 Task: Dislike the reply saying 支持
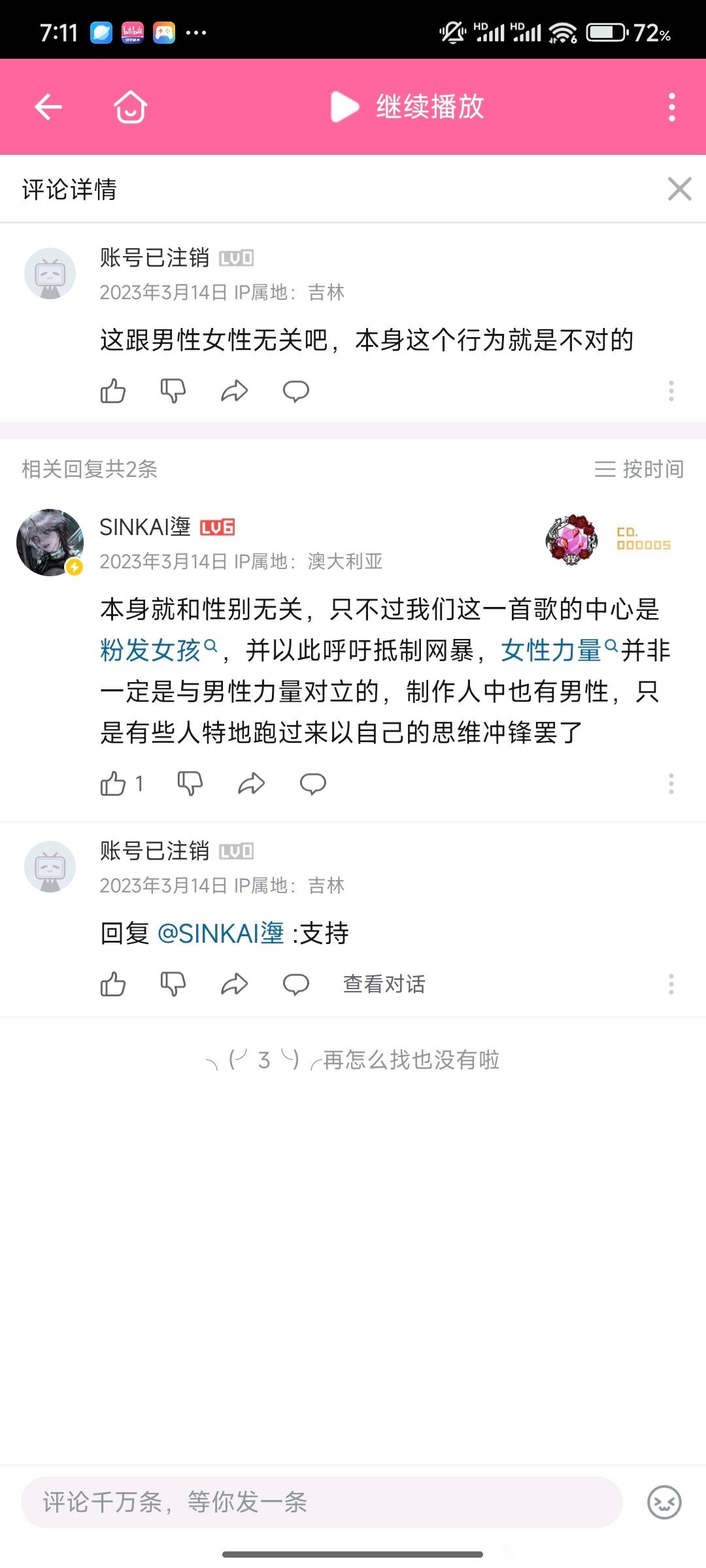(x=173, y=984)
